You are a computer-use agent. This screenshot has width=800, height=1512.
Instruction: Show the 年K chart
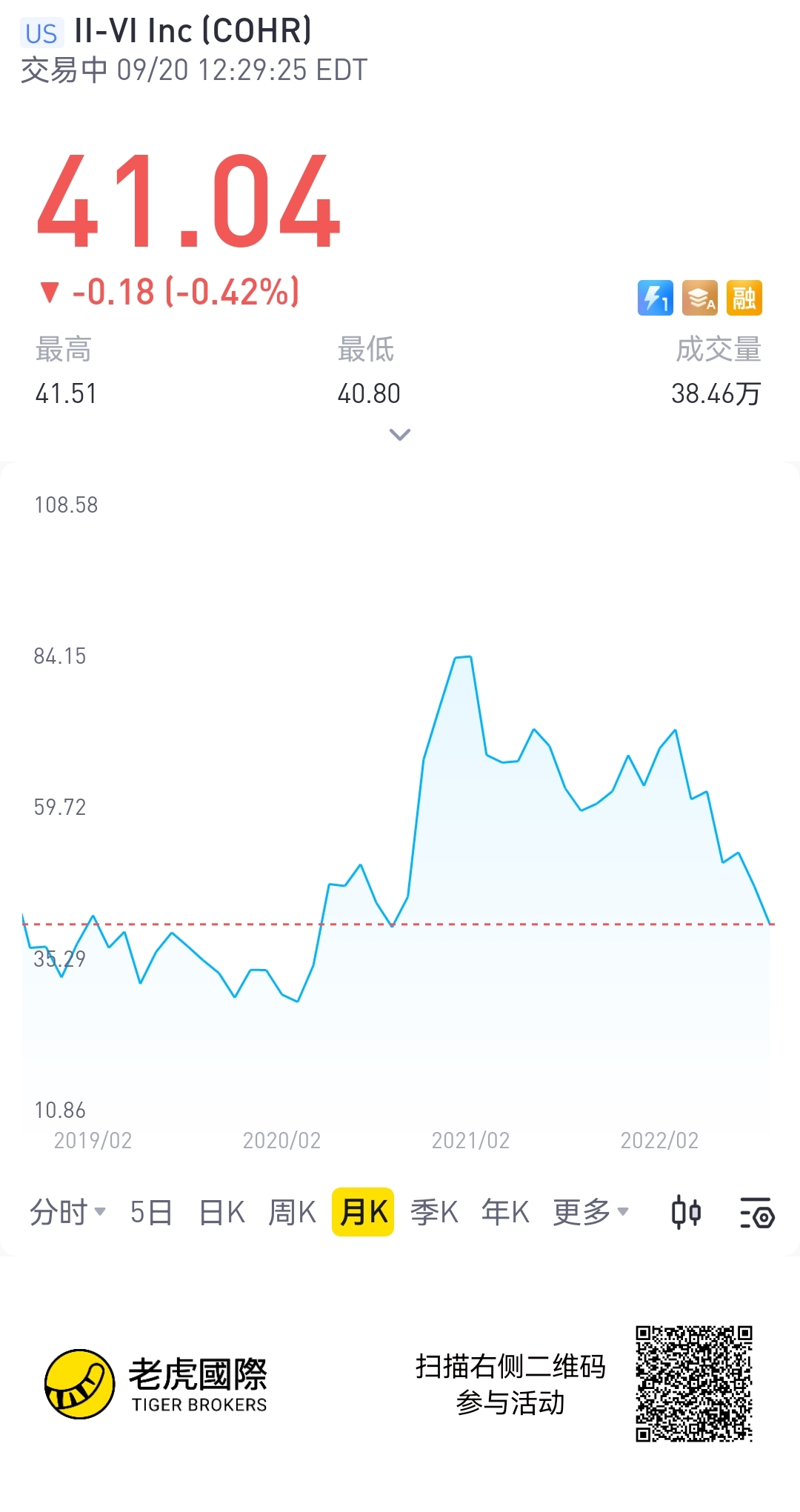[505, 1213]
